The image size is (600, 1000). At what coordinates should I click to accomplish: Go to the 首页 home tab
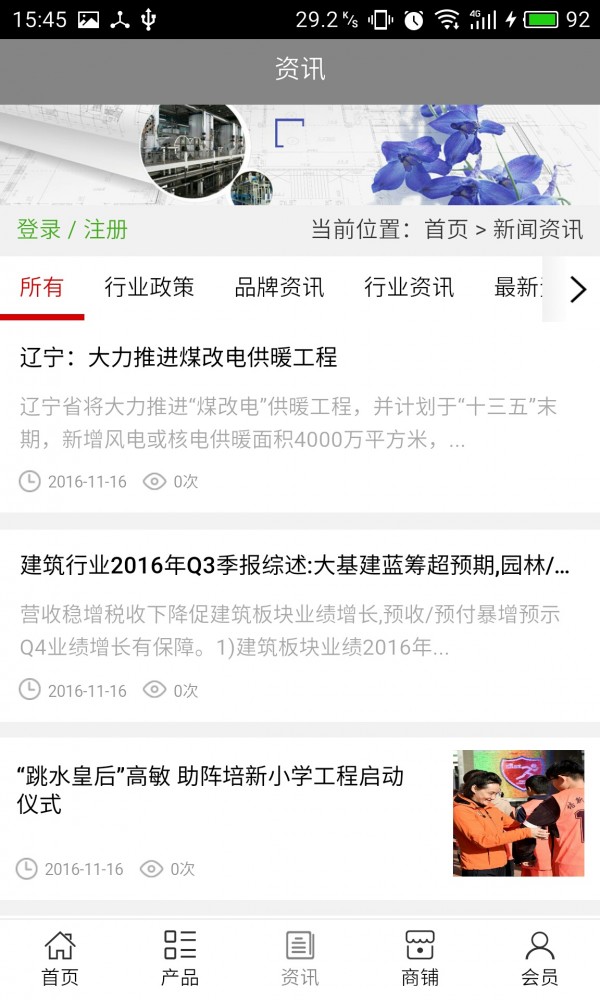[x=60, y=958]
